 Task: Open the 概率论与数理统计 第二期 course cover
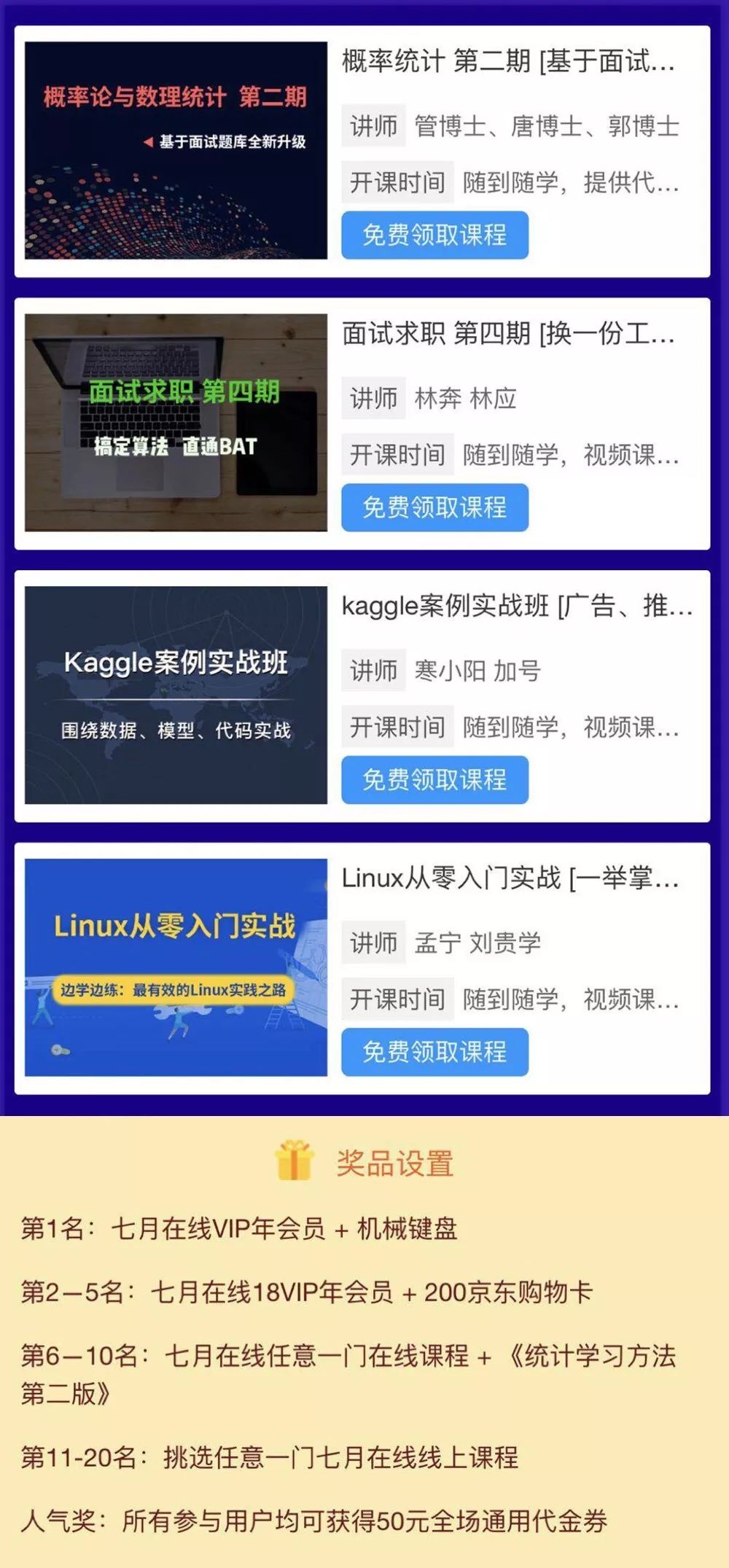point(176,150)
